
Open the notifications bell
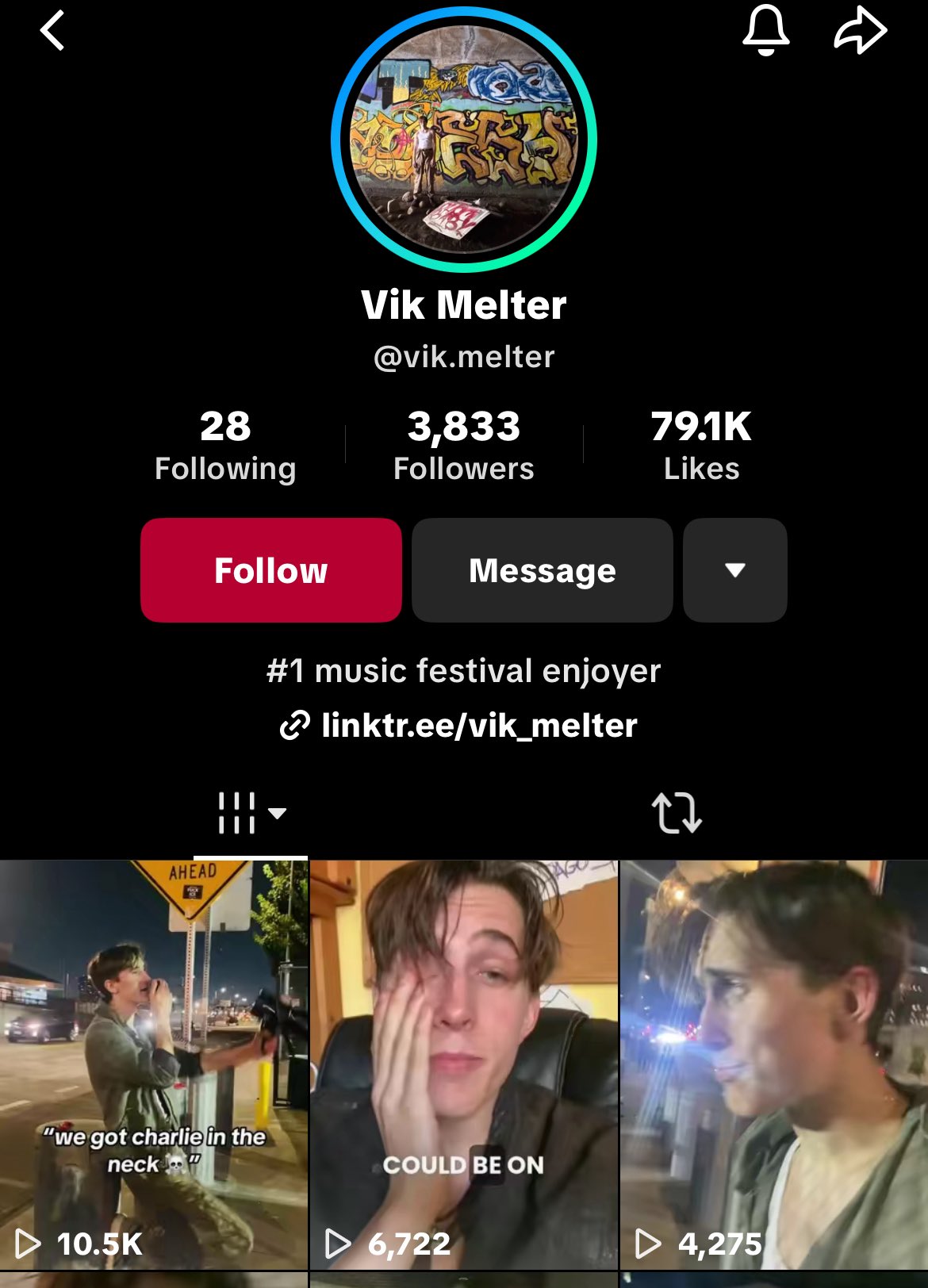point(765,32)
